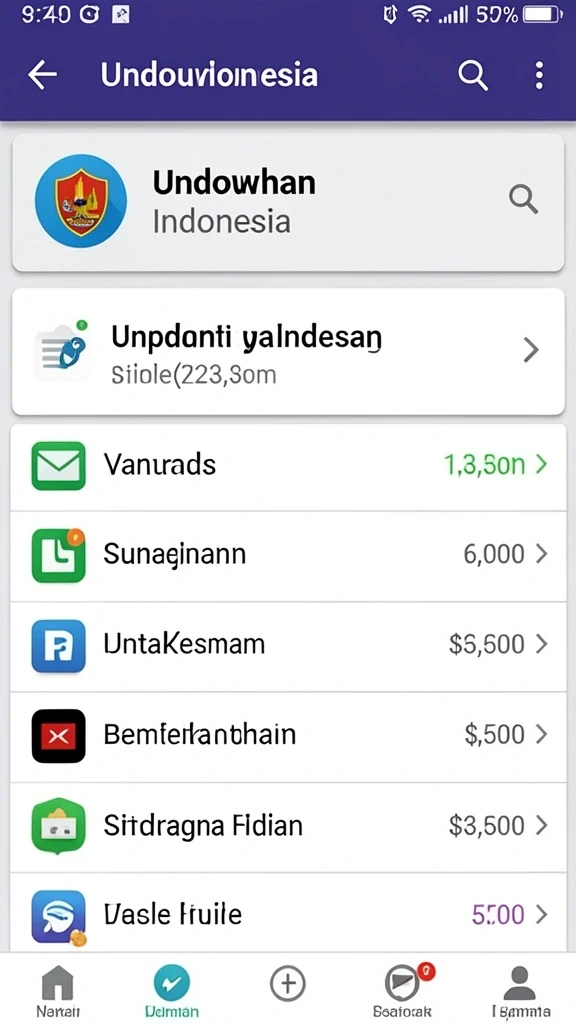The height and width of the screenshot is (1024, 576).
Task: Open the three-dot overflow menu
Action: tap(539, 76)
